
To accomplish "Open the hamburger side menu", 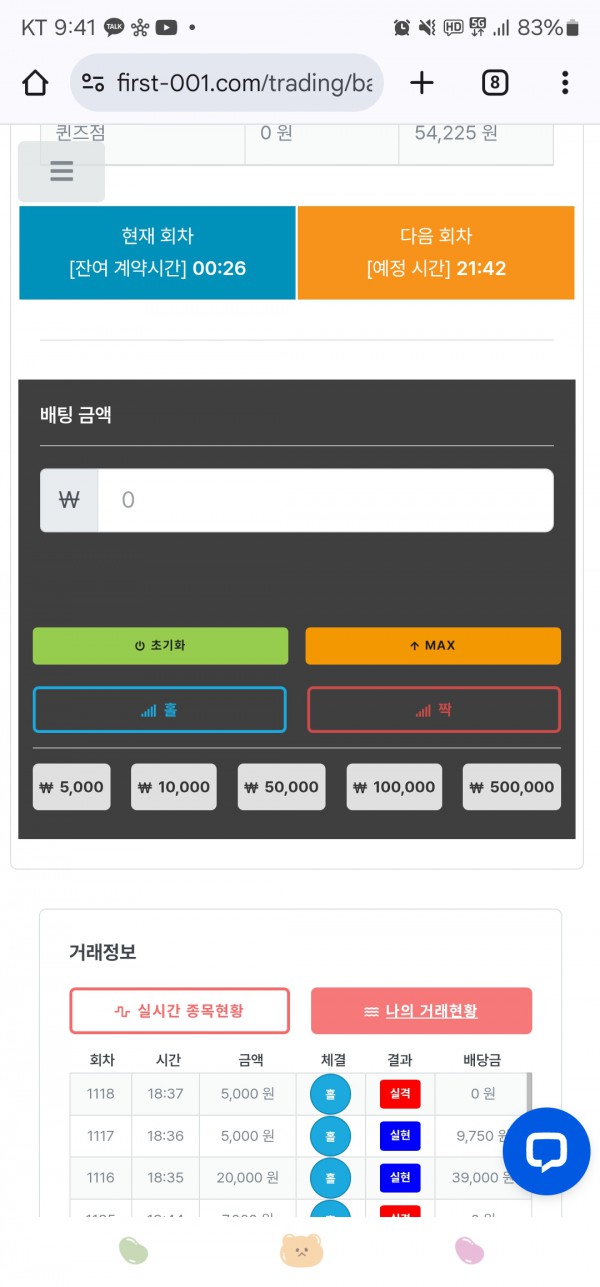I will point(61,172).
